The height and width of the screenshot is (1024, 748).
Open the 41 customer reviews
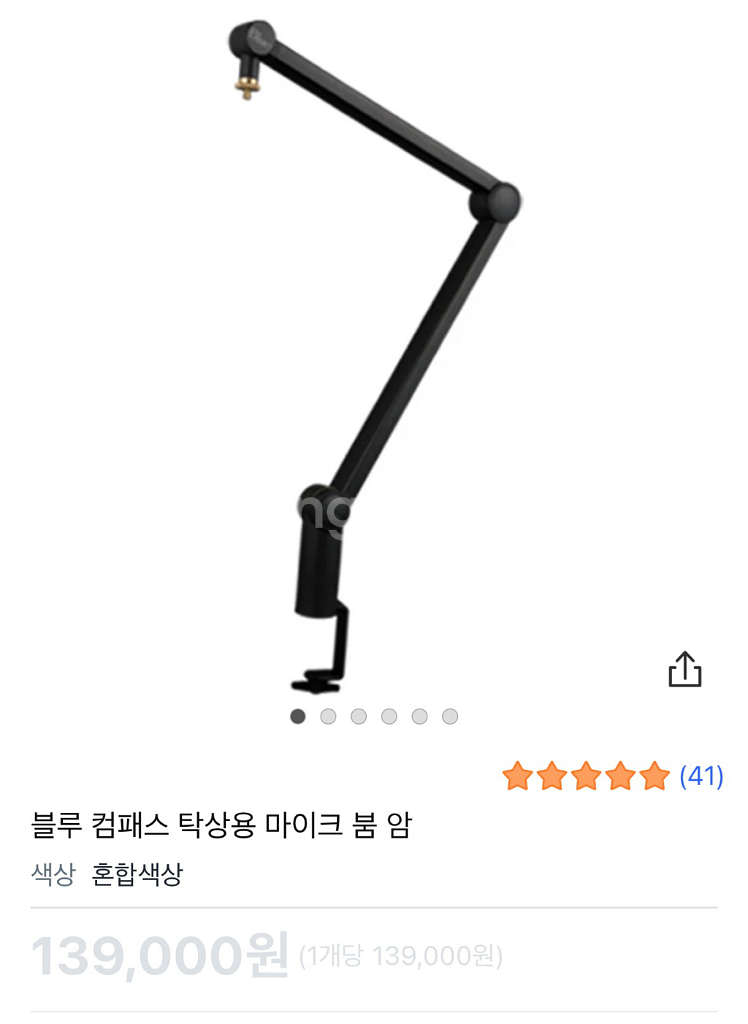(x=700, y=775)
